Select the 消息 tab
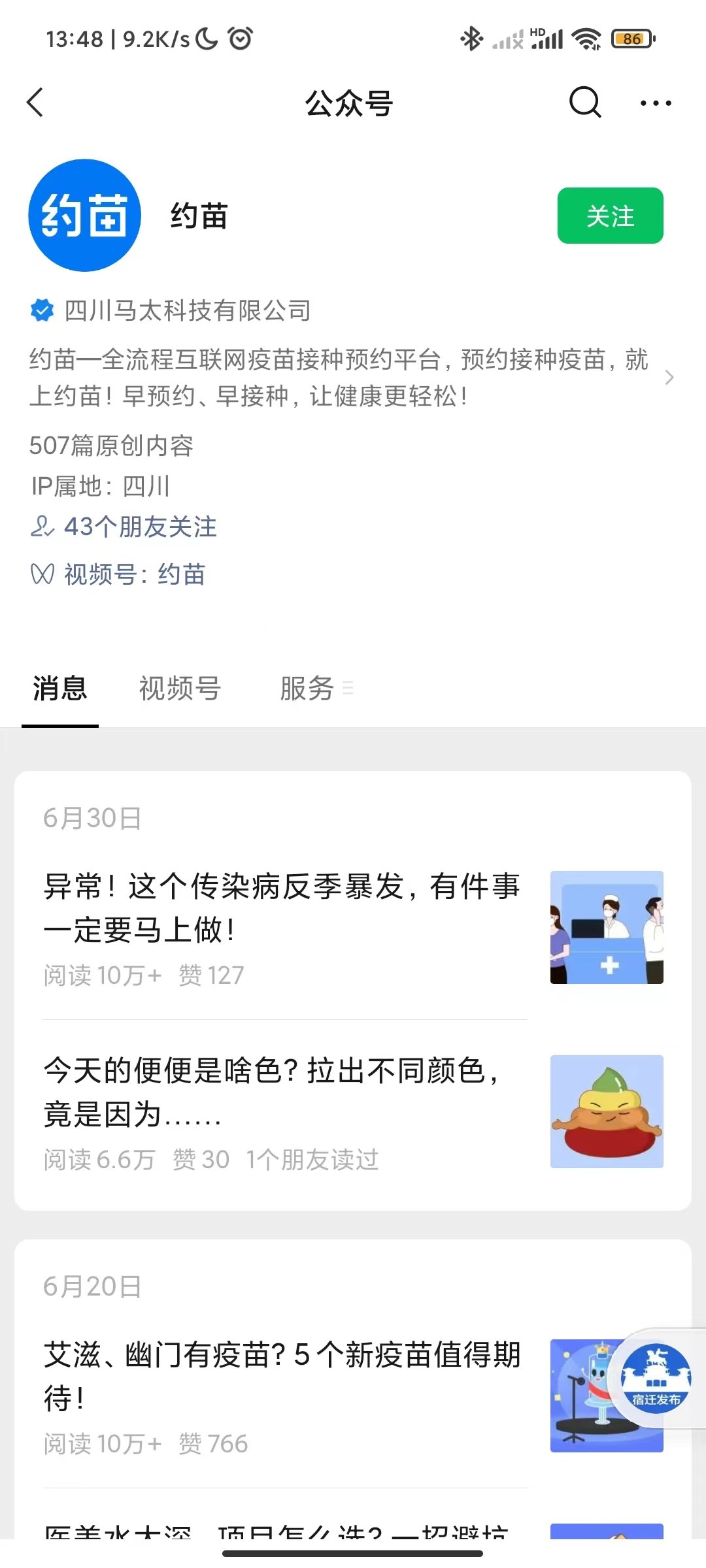 click(x=60, y=688)
